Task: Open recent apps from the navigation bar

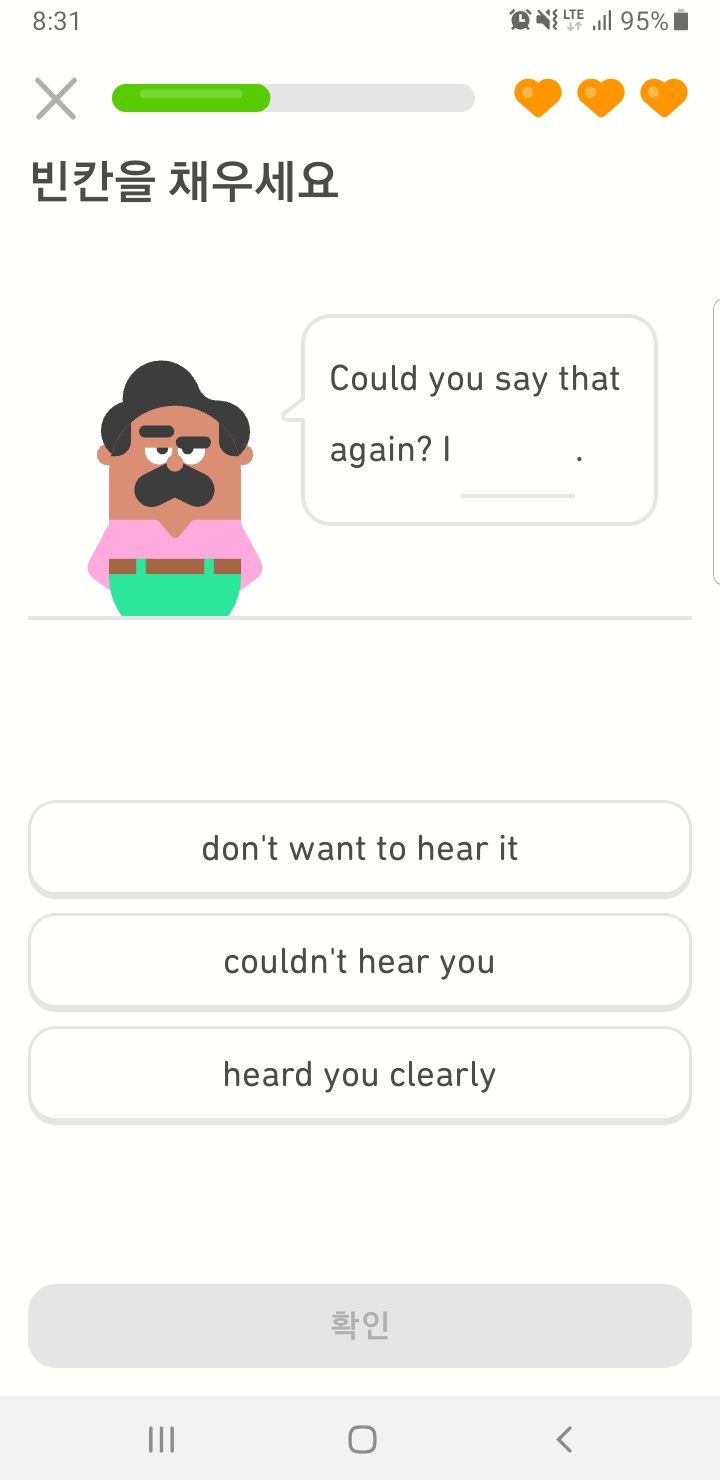Action: 161,1439
